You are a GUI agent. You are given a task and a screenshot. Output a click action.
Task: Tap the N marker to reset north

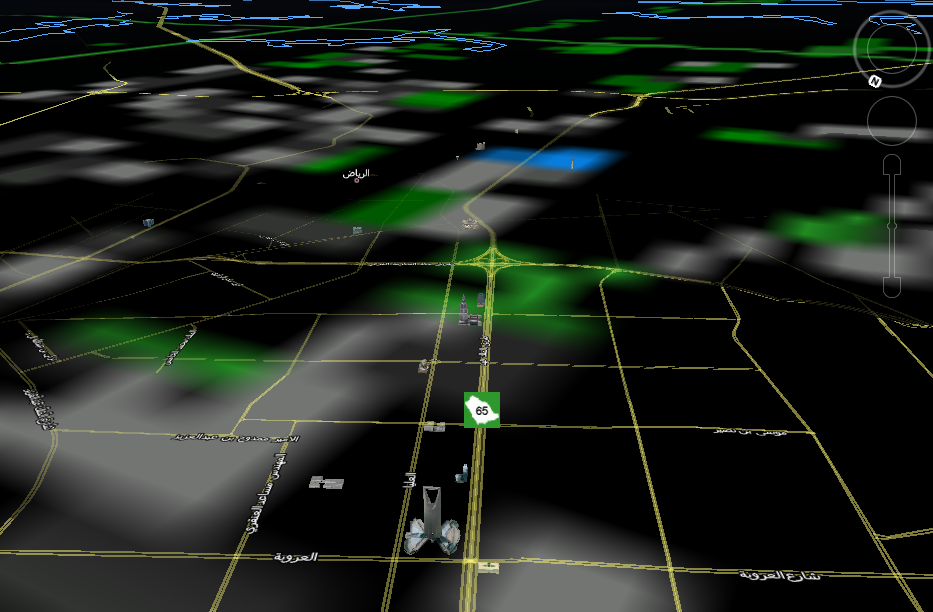pos(875,81)
